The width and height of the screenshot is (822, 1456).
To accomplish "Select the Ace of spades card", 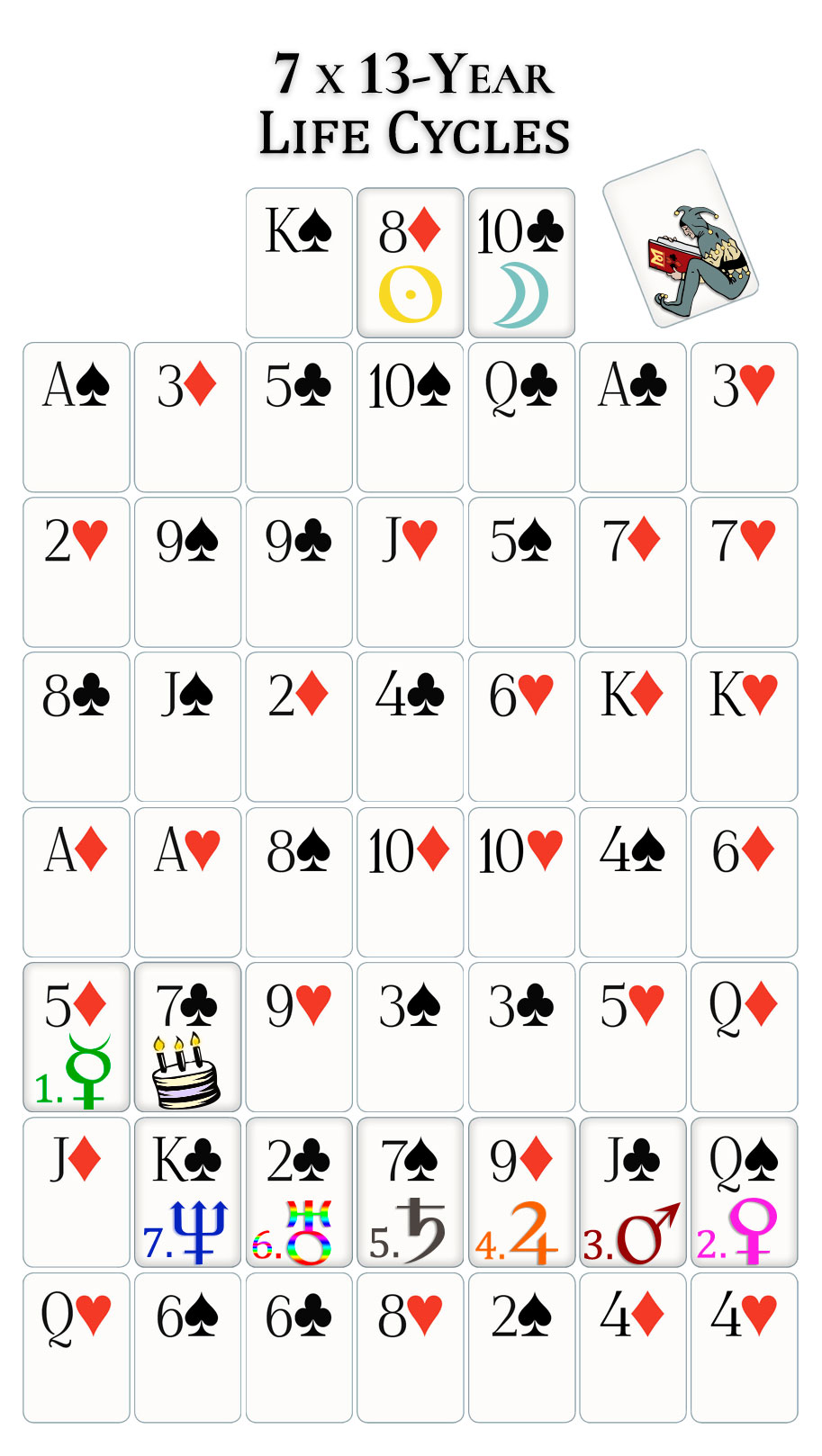I will point(77,418).
